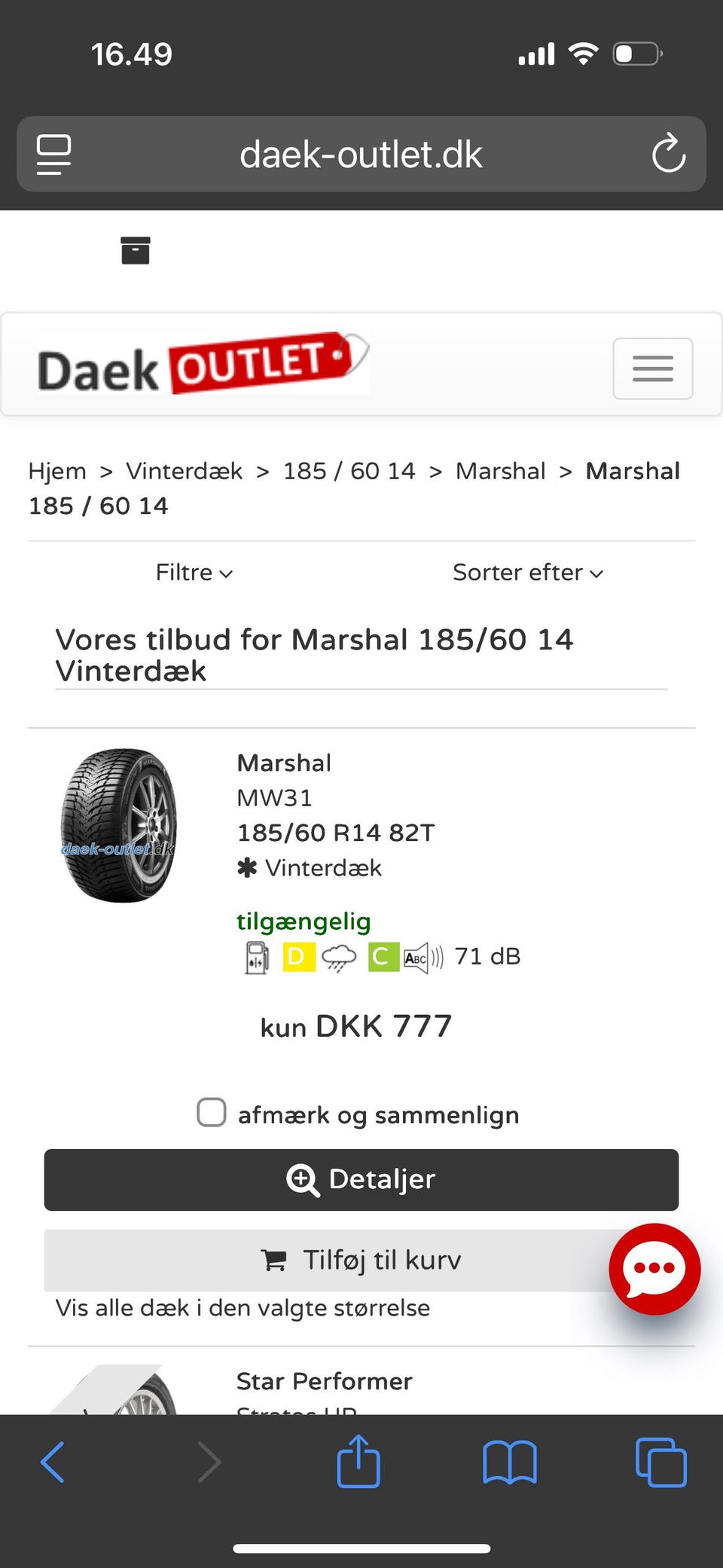
Task: Expand the Sorter efter dropdown
Action: point(528,573)
